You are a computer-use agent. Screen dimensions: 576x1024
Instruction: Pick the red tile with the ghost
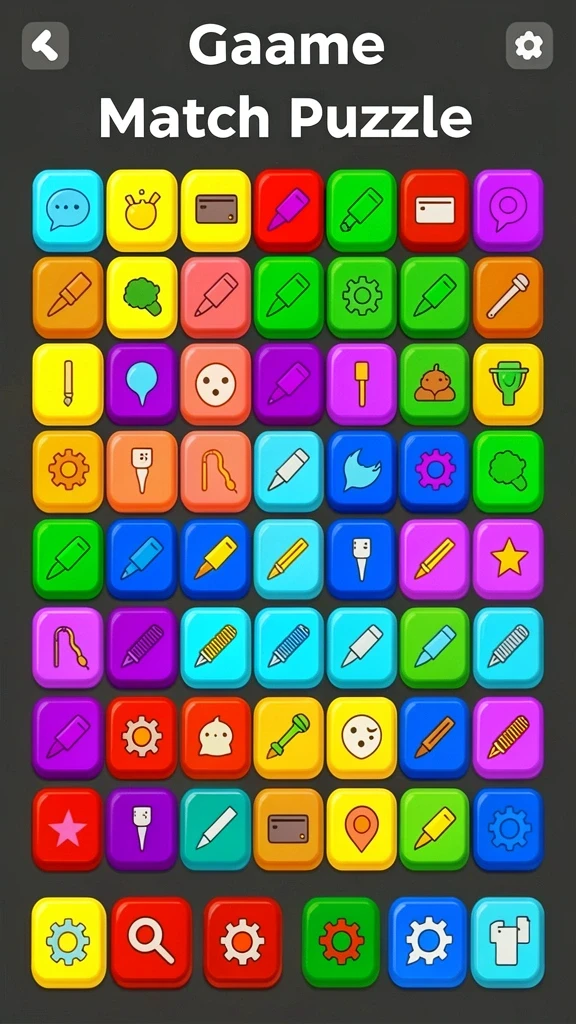pos(216,738)
